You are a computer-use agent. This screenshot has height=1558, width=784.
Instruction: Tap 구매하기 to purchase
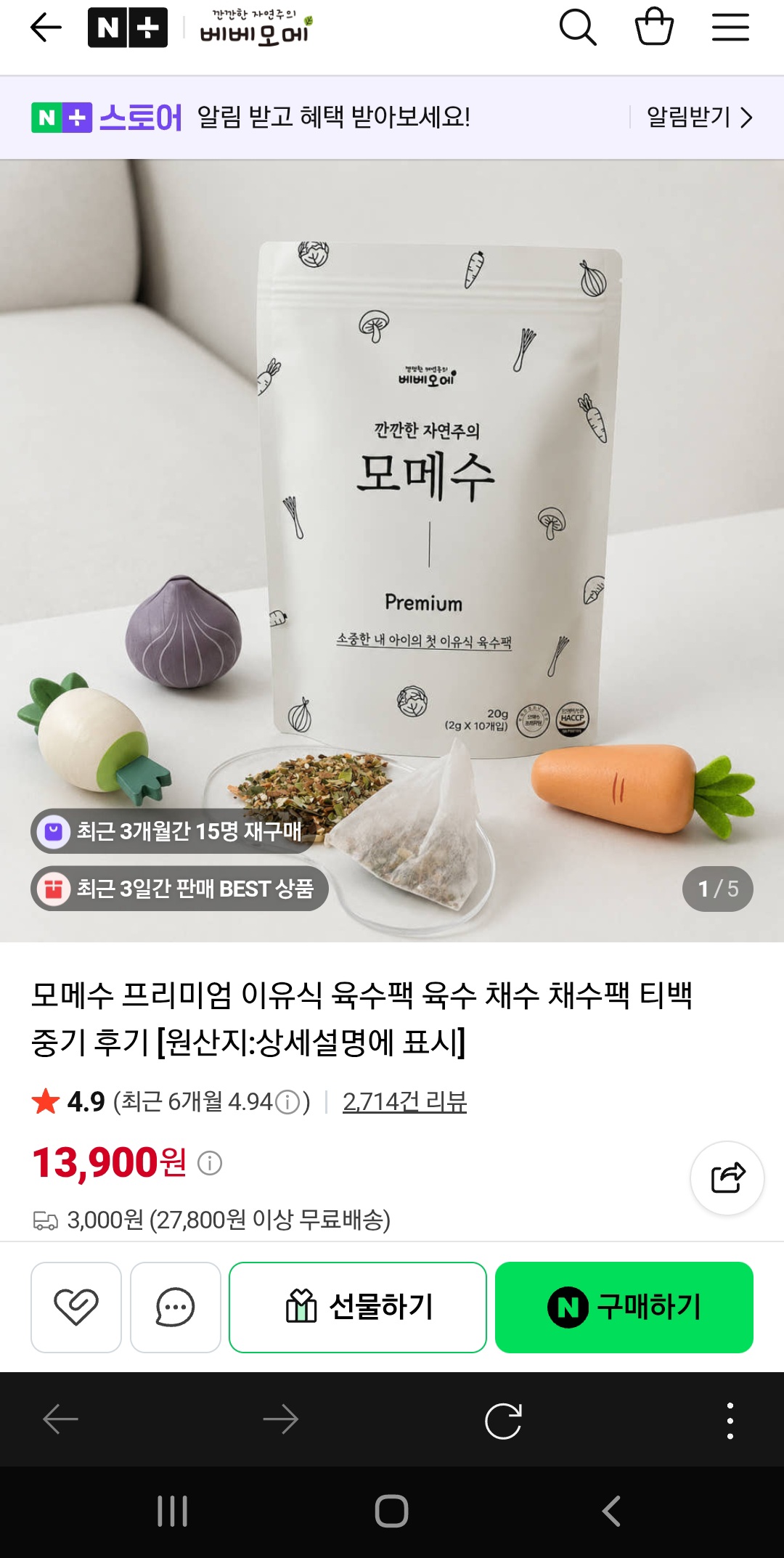click(624, 1307)
